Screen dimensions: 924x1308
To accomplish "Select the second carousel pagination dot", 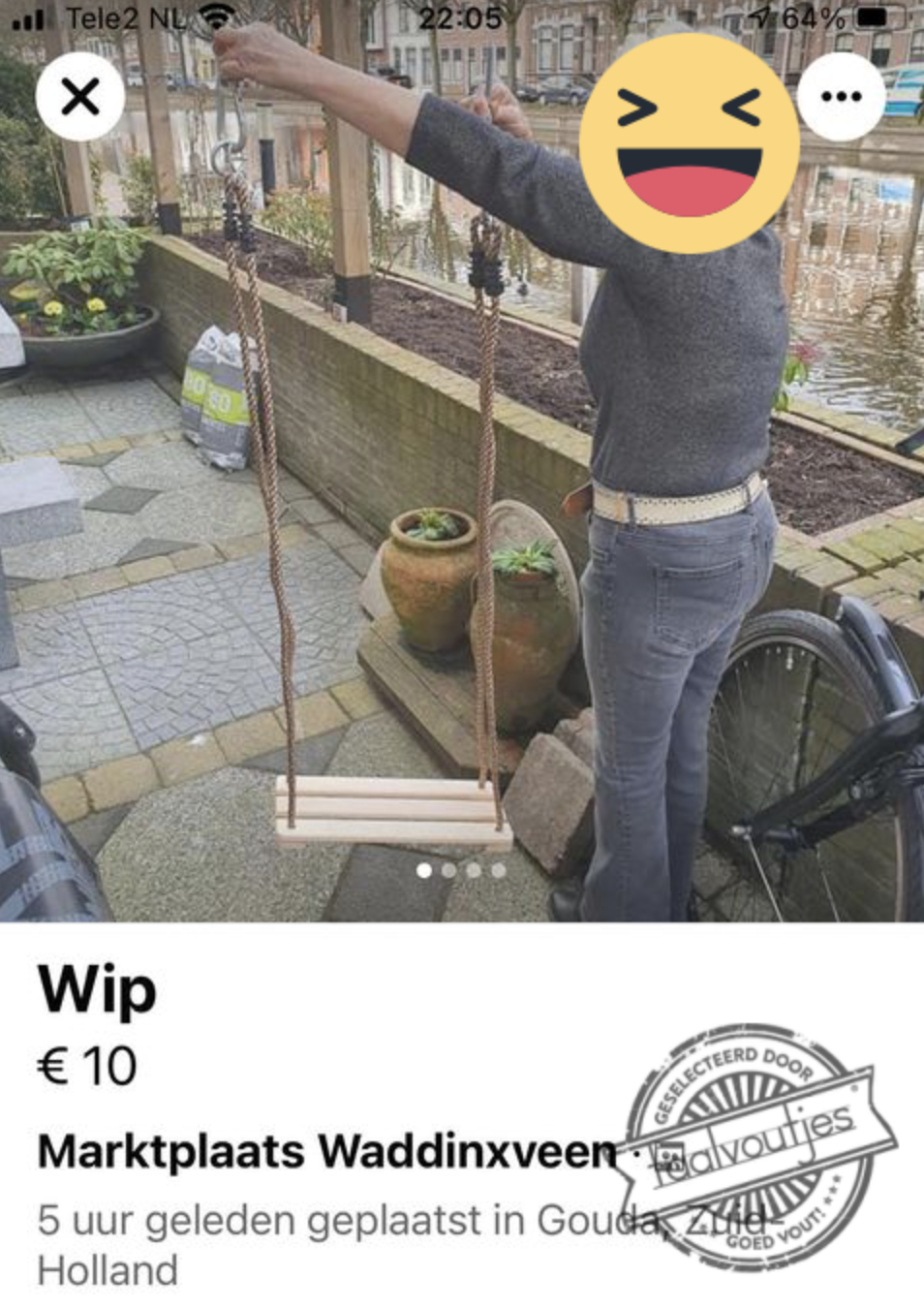I will (x=447, y=870).
